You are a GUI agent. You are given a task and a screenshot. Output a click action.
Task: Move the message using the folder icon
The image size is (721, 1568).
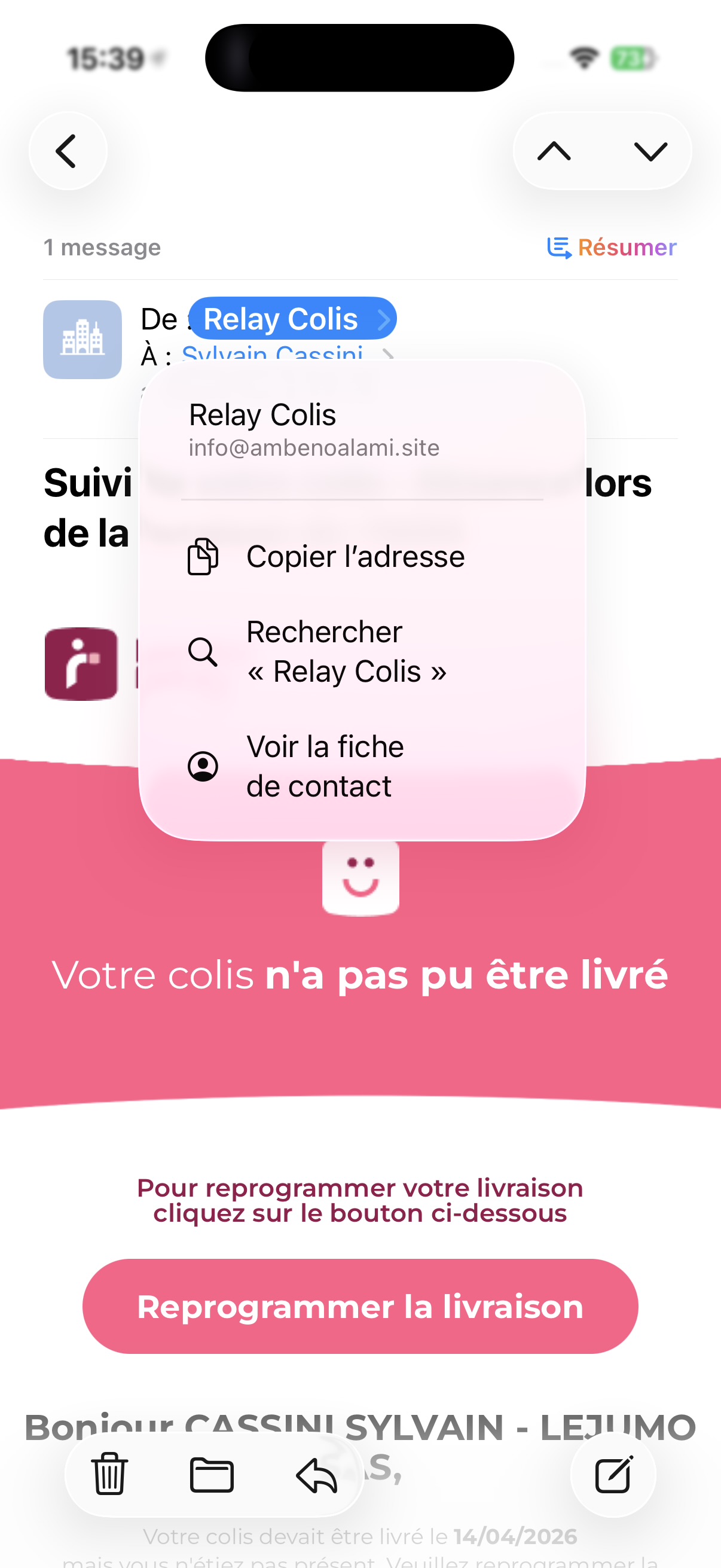click(211, 1475)
